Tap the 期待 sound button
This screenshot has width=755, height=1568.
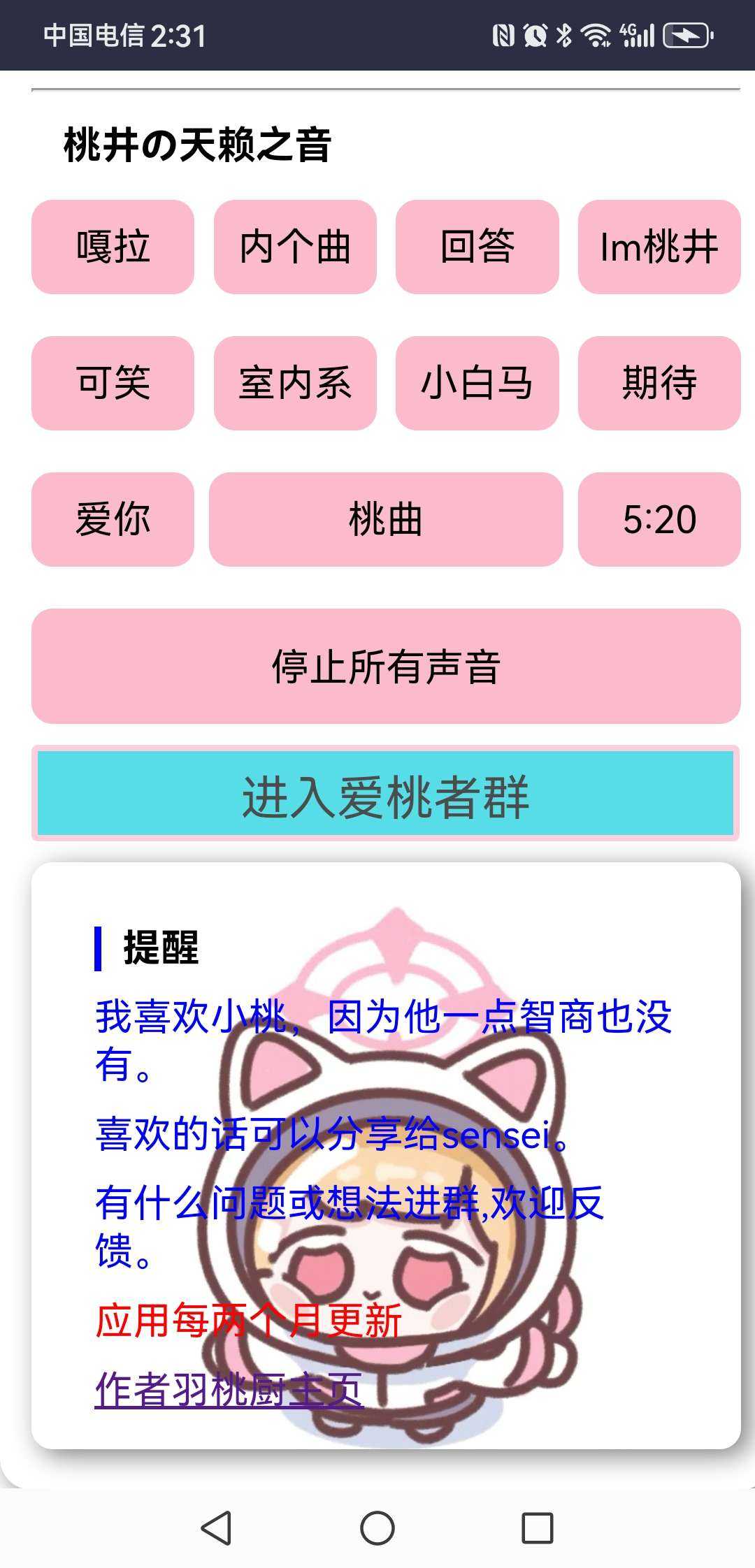(659, 383)
